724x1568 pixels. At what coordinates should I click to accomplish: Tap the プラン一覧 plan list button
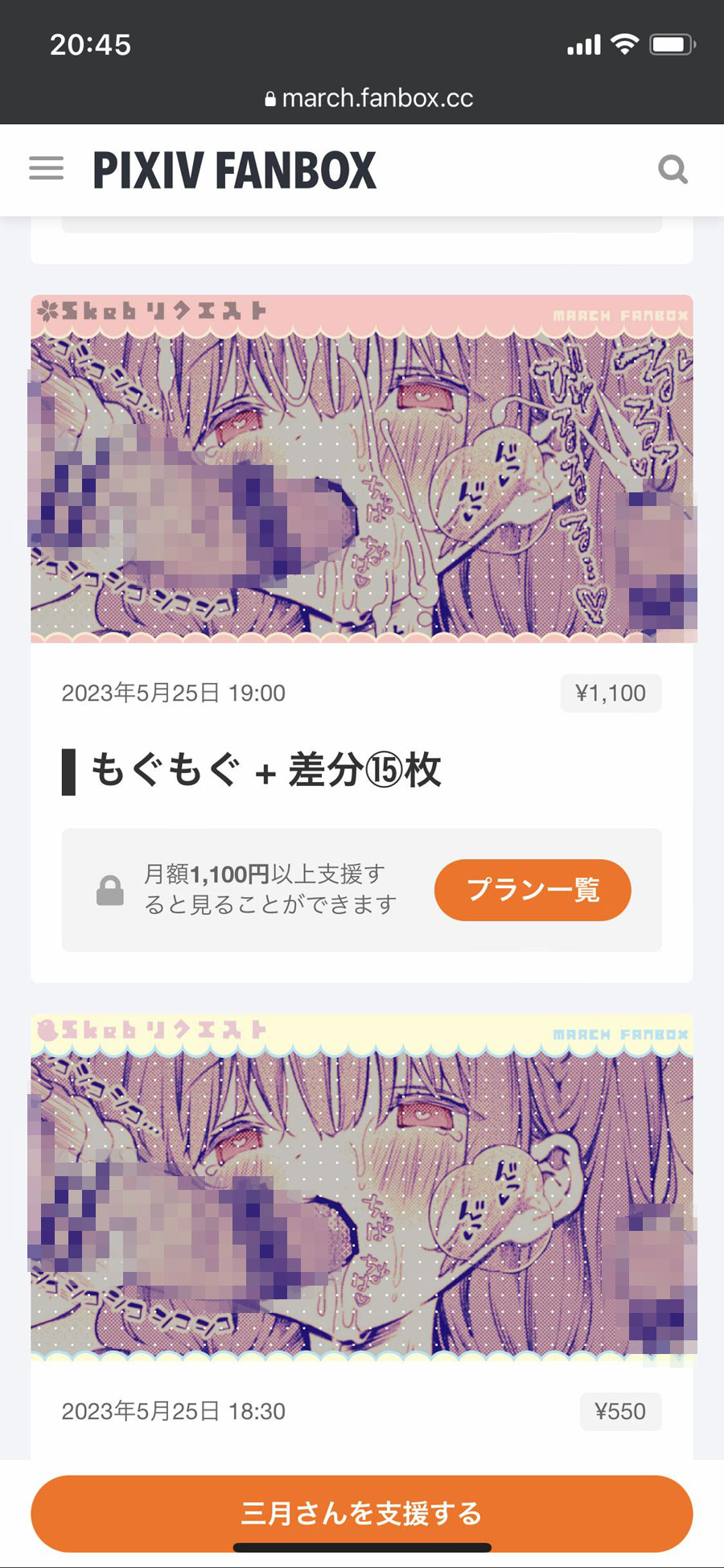(533, 890)
